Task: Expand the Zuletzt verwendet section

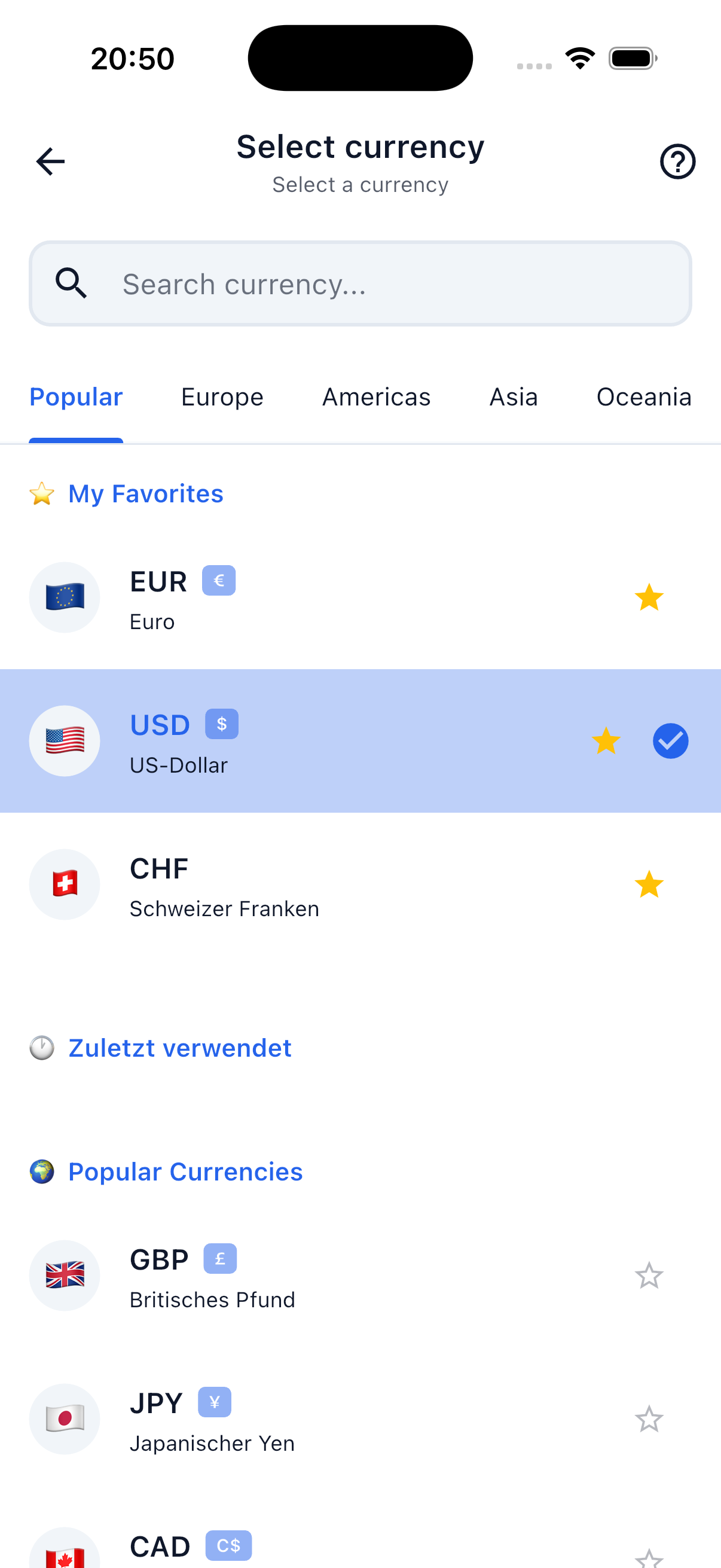Action: coord(179,1047)
